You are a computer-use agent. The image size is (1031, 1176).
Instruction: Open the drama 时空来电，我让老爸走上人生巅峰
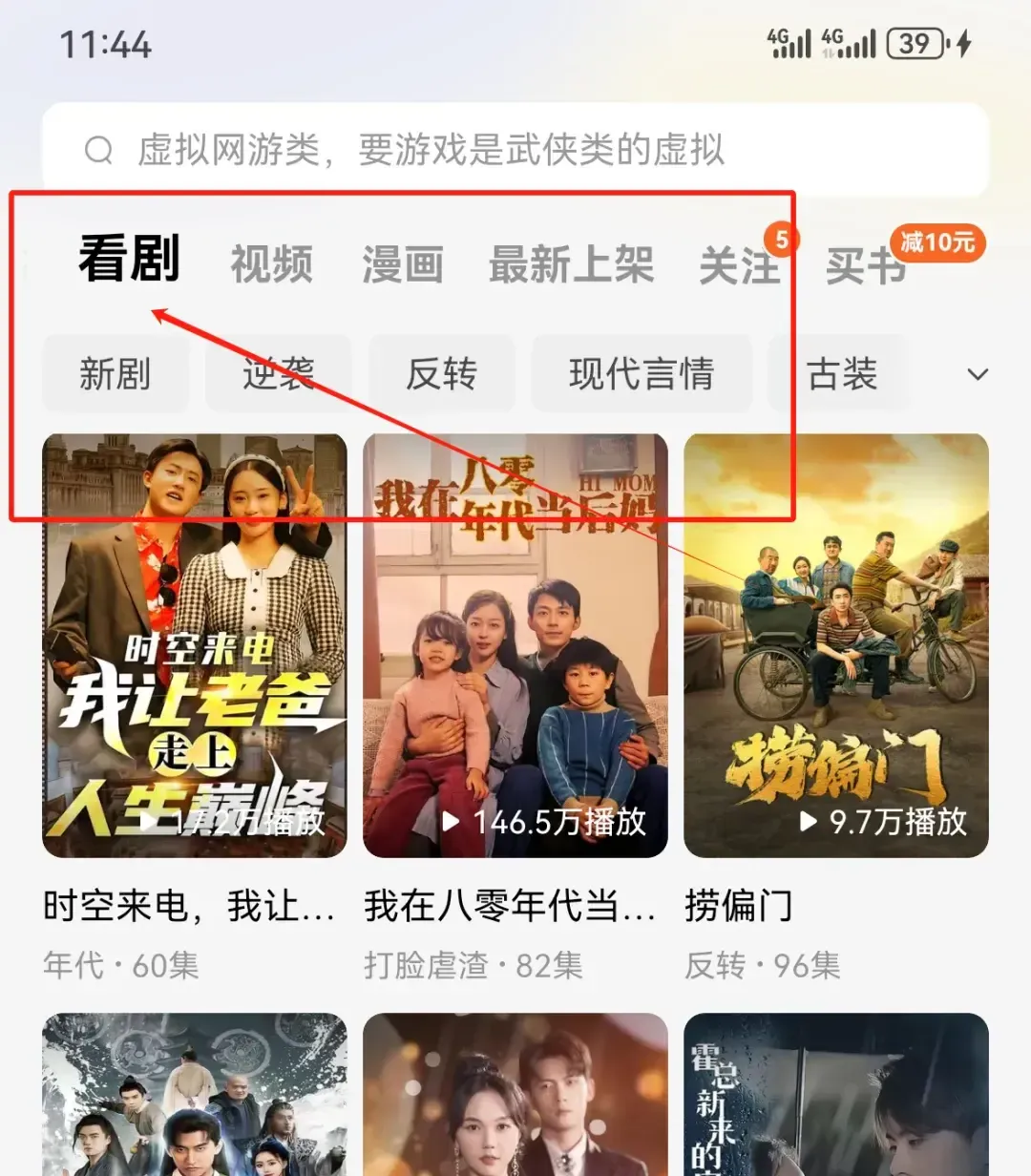[195, 645]
